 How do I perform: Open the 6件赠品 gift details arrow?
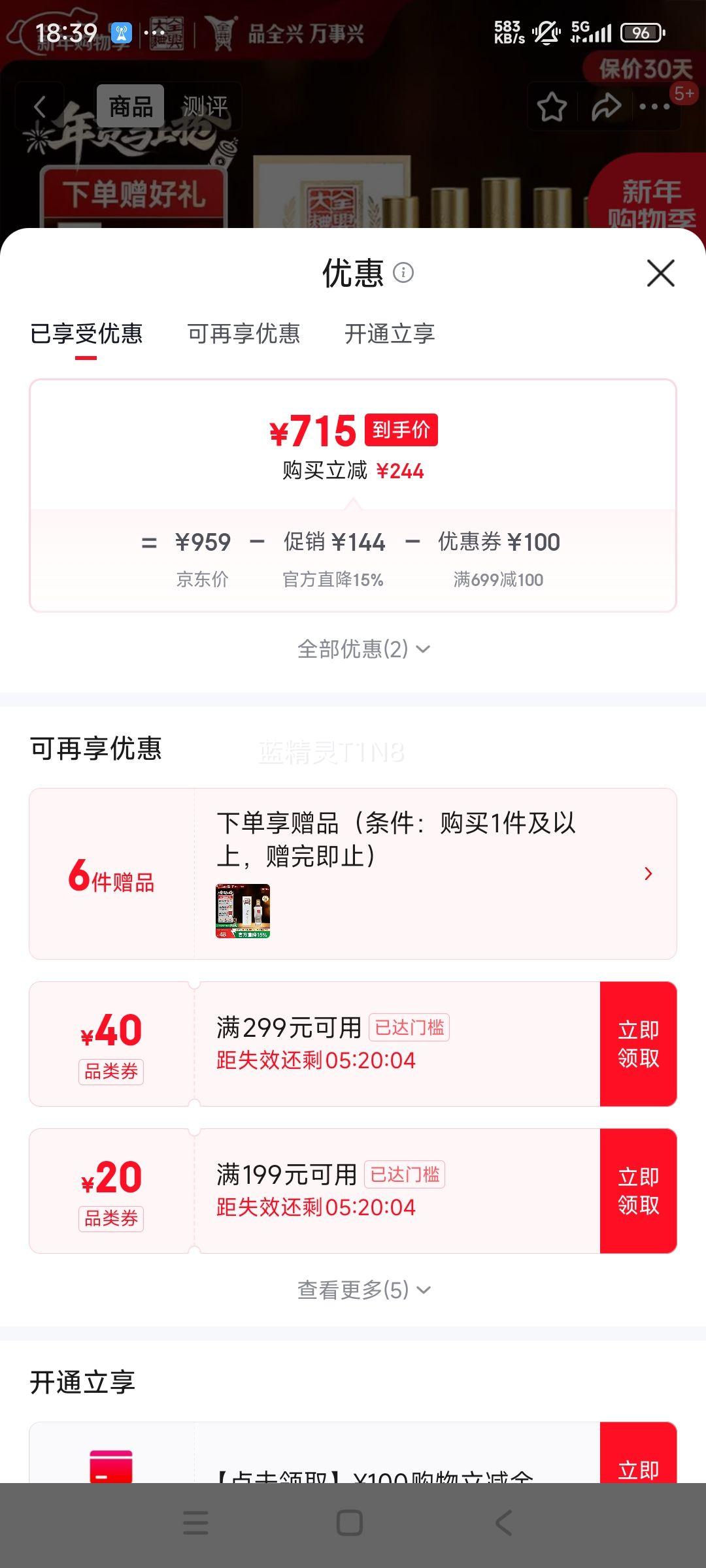[x=648, y=874]
